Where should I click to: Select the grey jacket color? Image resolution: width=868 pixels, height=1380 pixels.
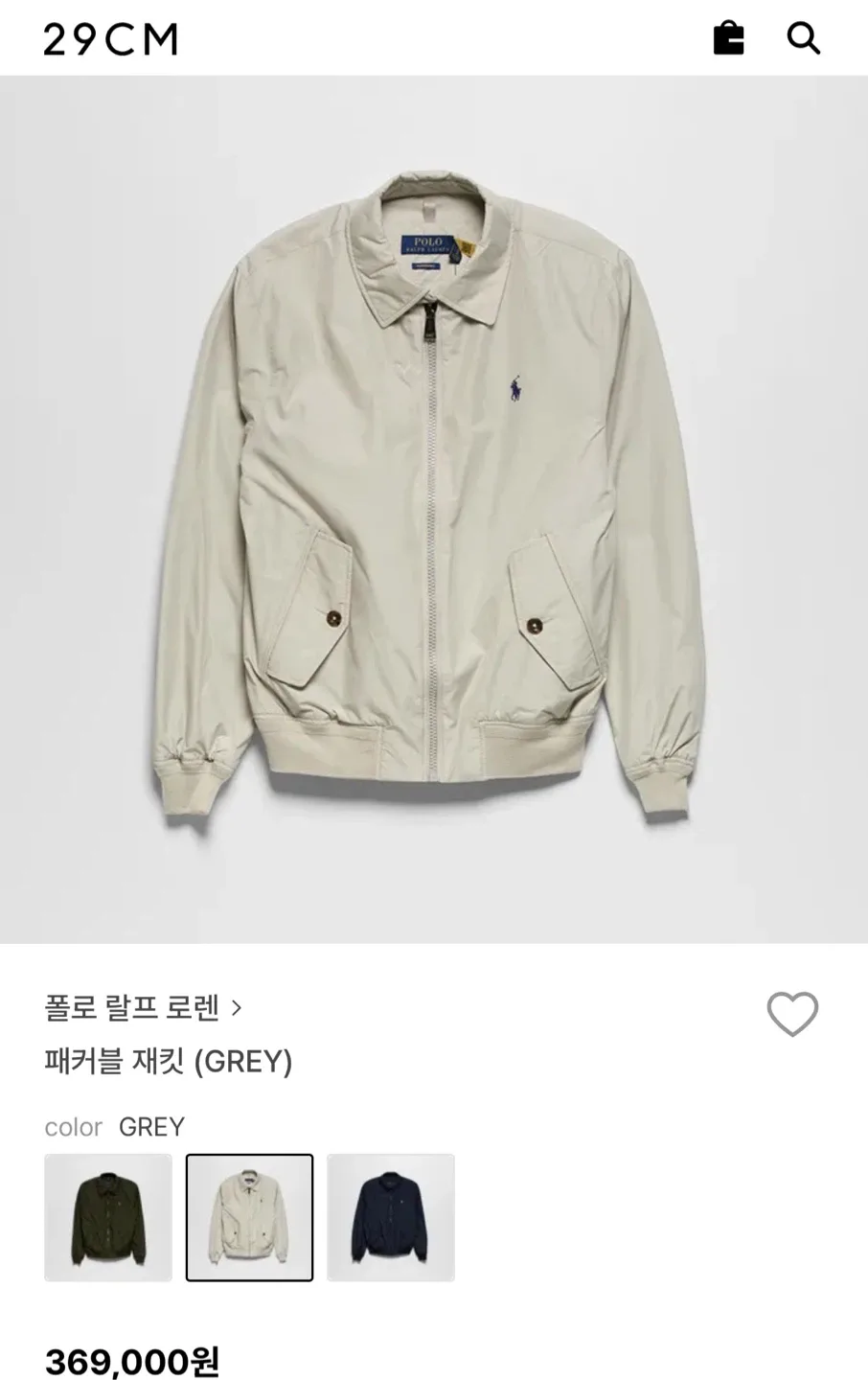[x=249, y=1217]
